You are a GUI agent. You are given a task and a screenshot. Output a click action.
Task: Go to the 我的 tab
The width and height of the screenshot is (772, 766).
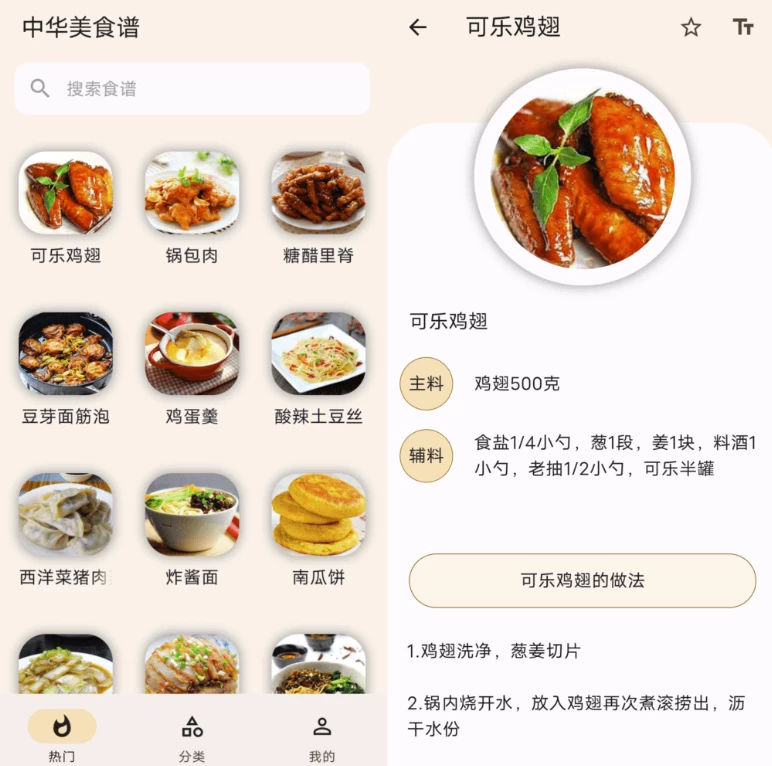click(x=322, y=735)
